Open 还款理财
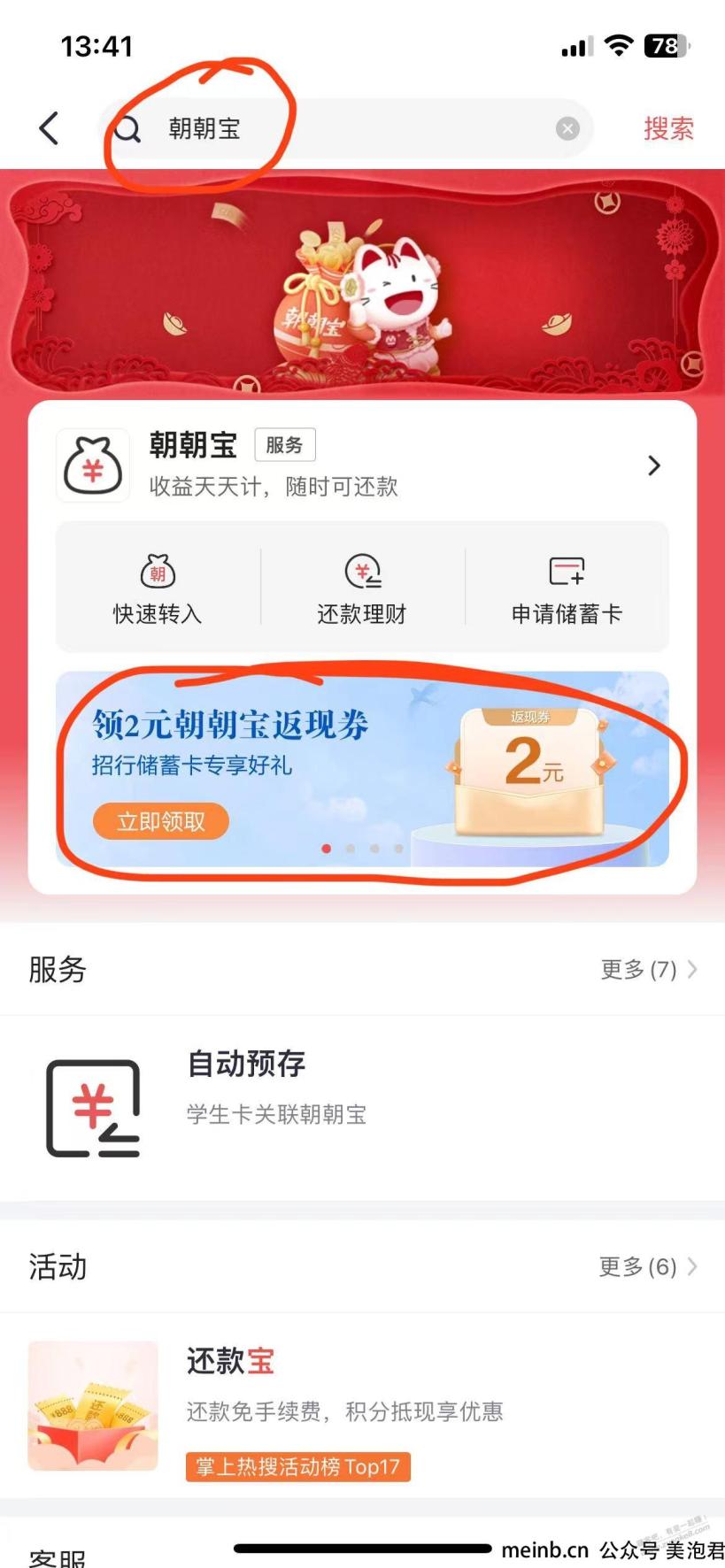 click(x=362, y=588)
